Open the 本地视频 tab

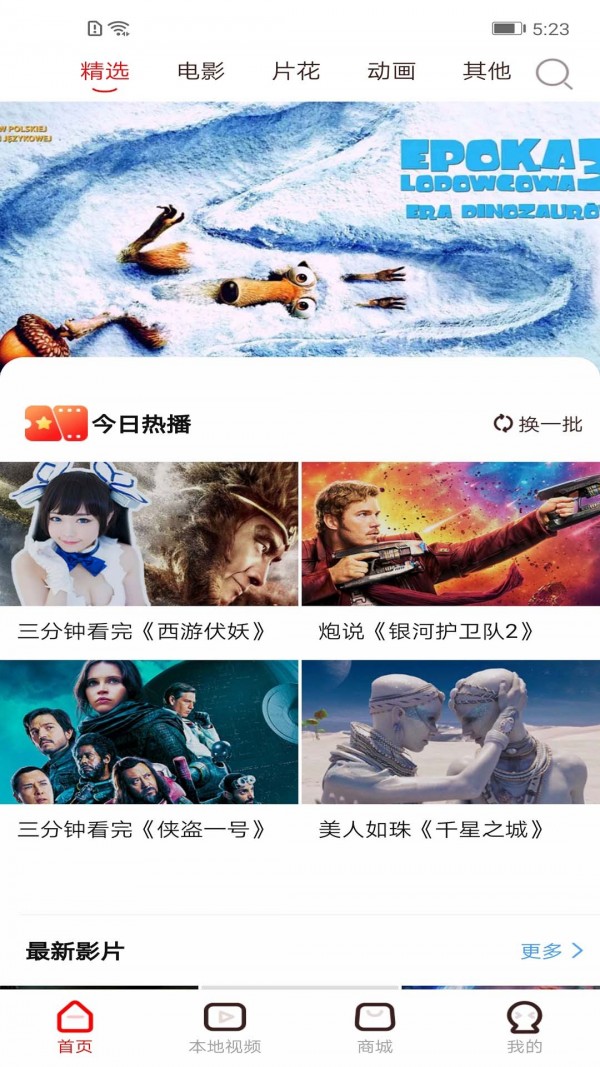pyautogui.click(x=225, y=1028)
